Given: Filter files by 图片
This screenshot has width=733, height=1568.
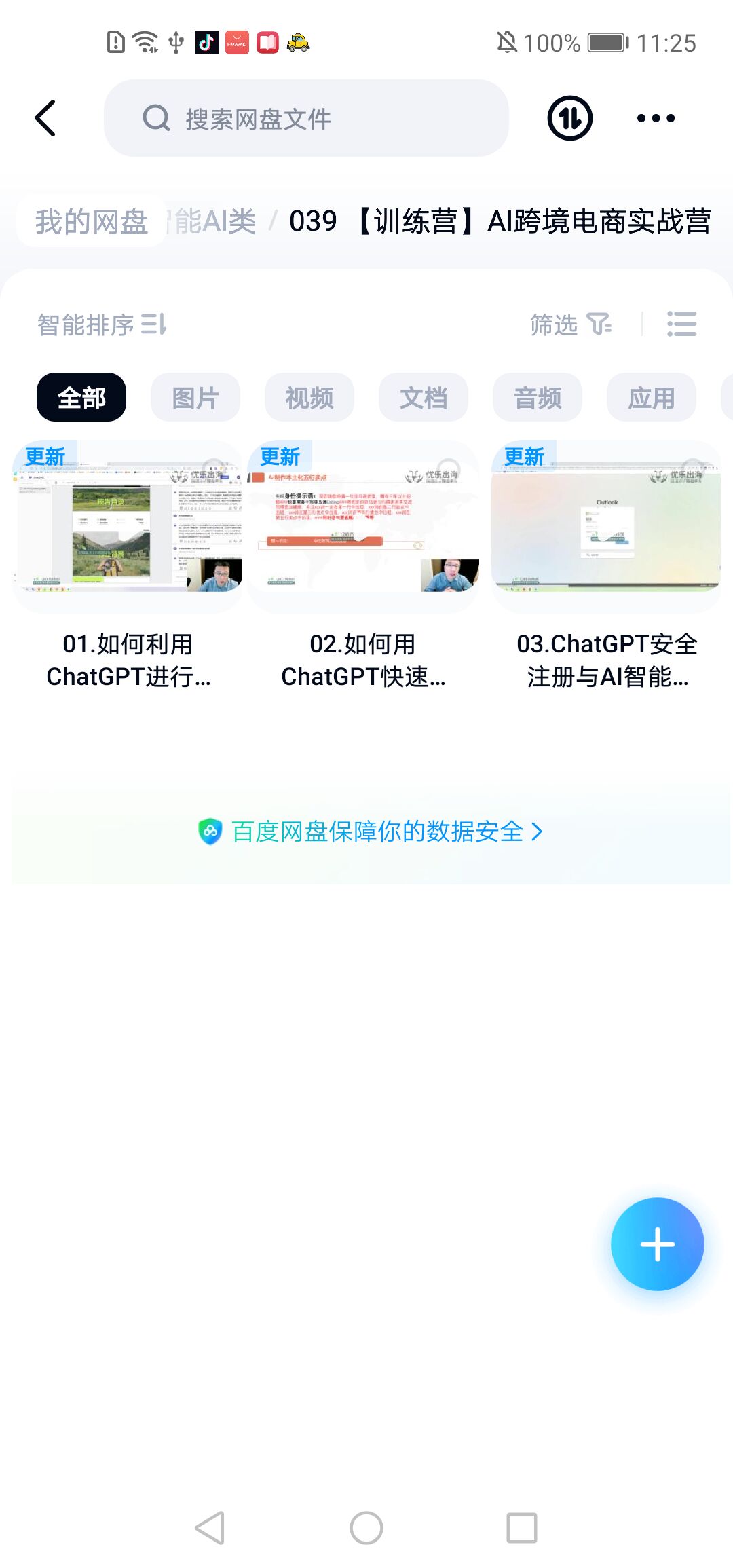Looking at the screenshot, I should coord(195,397).
